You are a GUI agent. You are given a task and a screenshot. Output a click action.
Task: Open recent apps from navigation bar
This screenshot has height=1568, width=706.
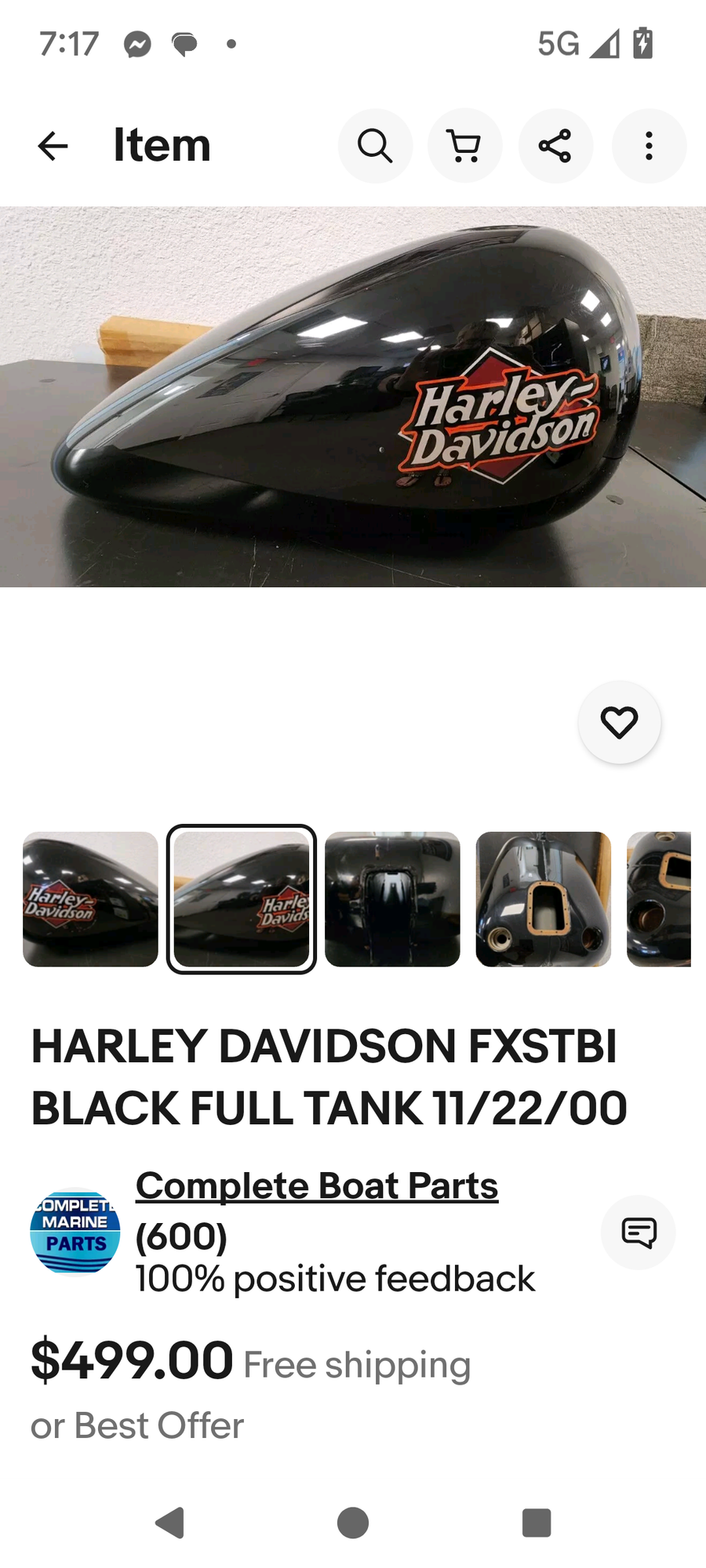tap(537, 1523)
